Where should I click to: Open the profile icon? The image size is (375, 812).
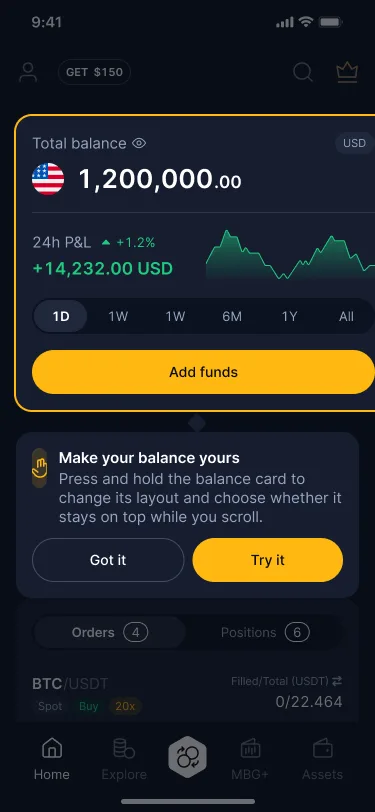(28, 72)
